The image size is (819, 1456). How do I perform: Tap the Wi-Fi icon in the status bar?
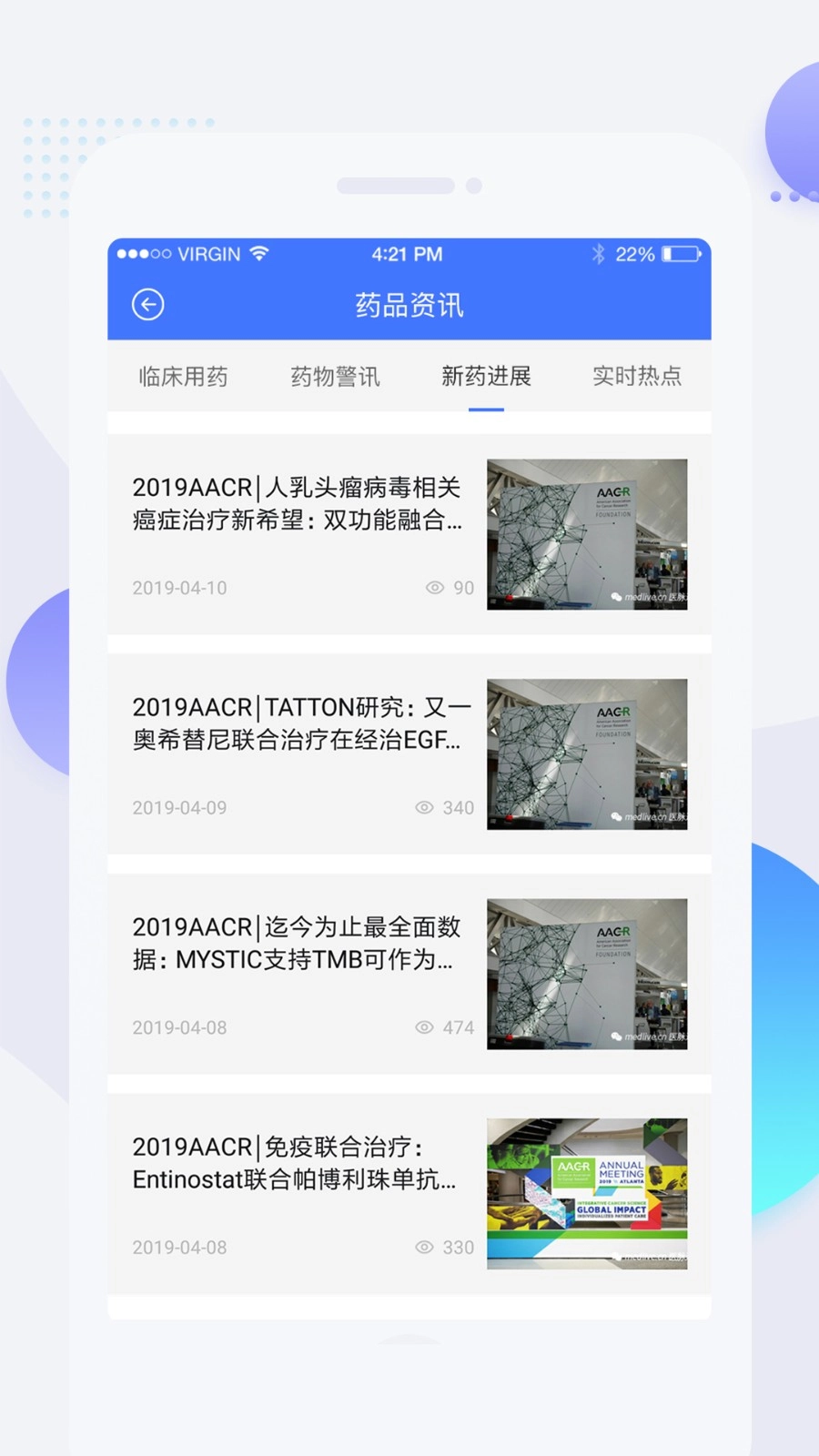(259, 254)
